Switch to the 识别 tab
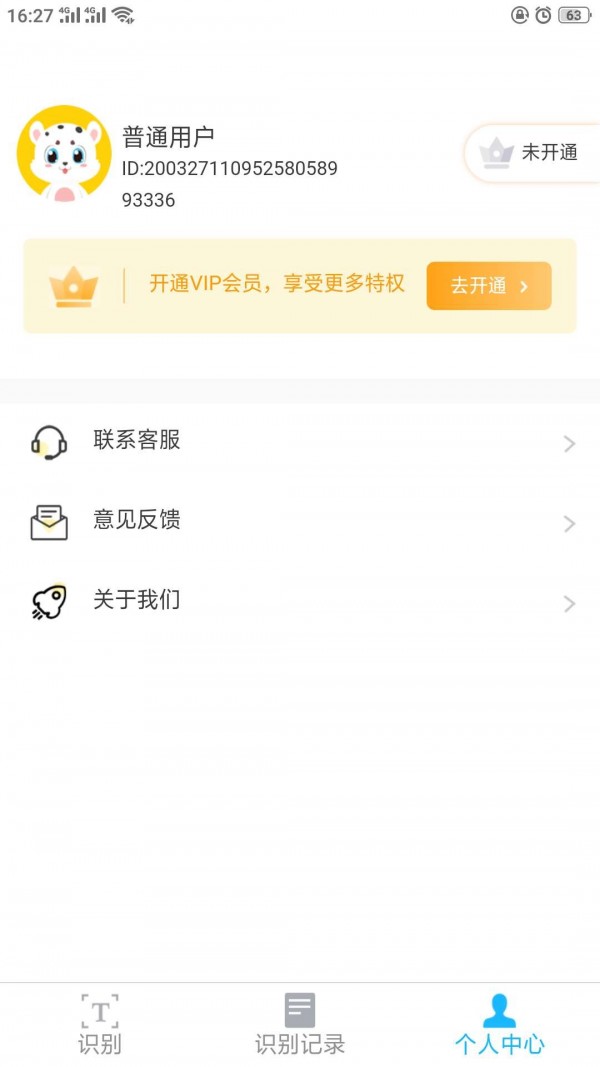Screen dimensions: 600x1067 pyautogui.click(x=100, y=1024)
